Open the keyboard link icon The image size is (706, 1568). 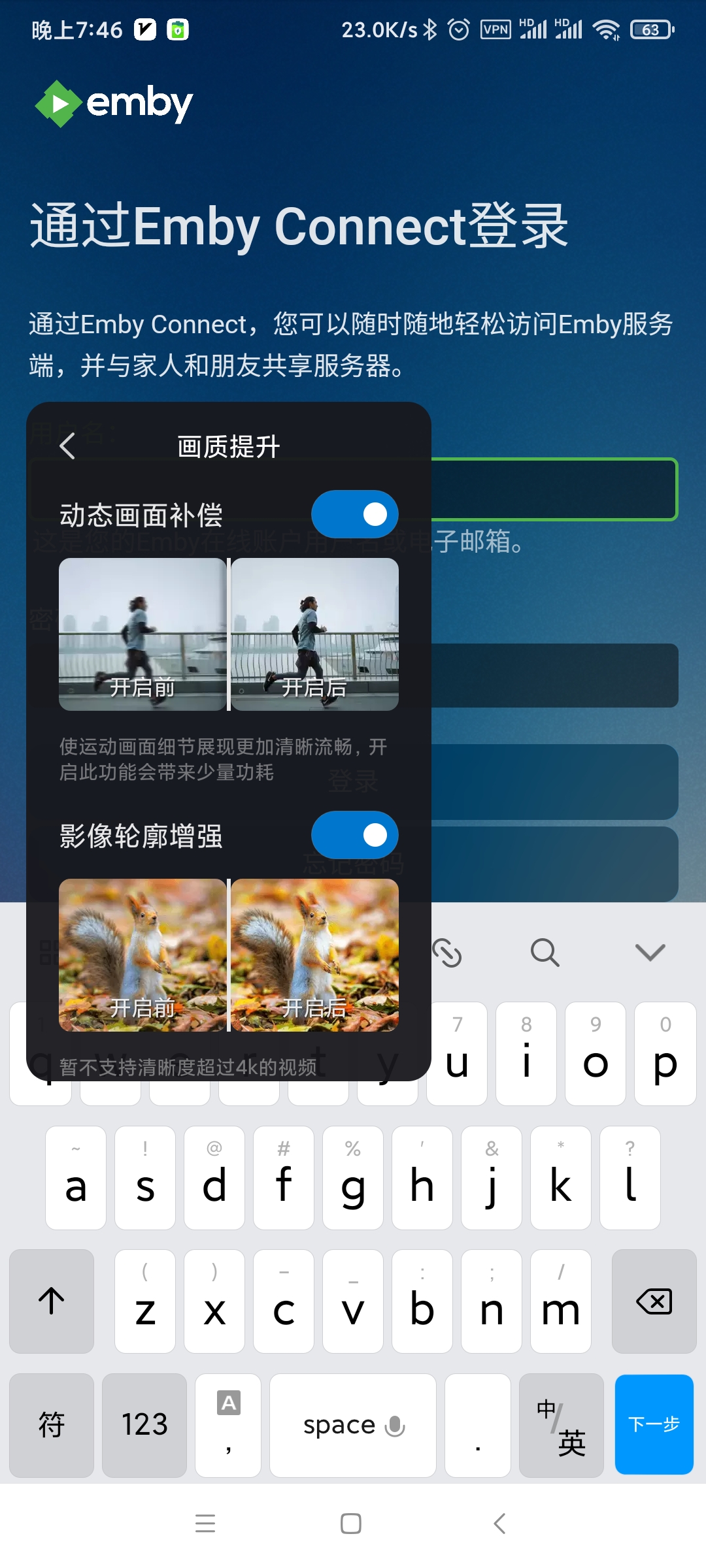[x=448, y=953]
